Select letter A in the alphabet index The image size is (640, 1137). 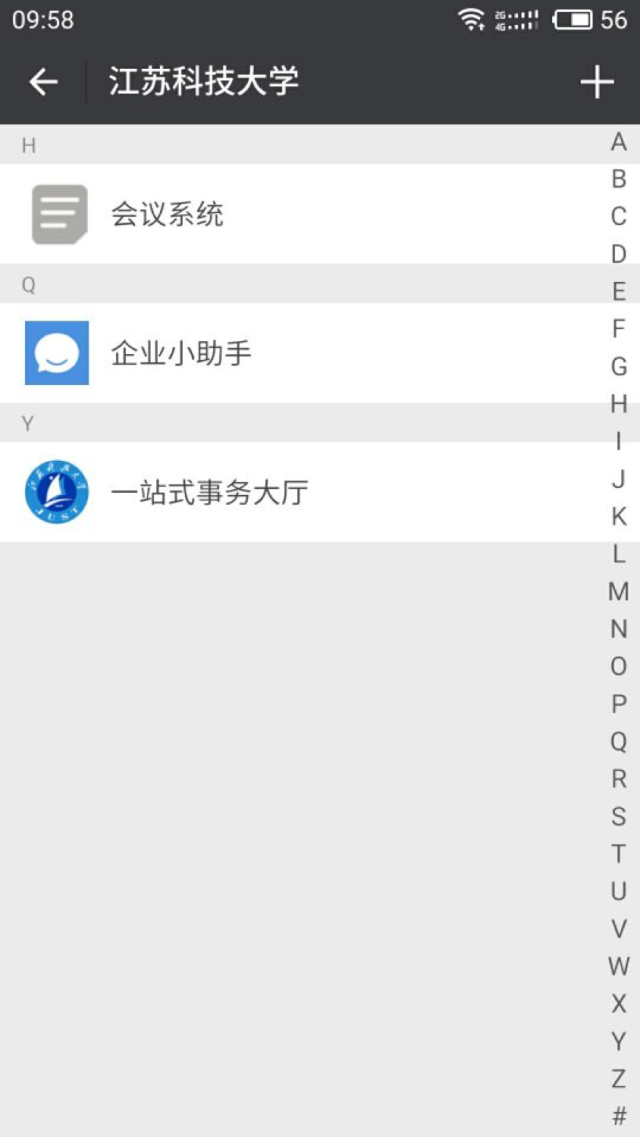[x=619, y=142]
